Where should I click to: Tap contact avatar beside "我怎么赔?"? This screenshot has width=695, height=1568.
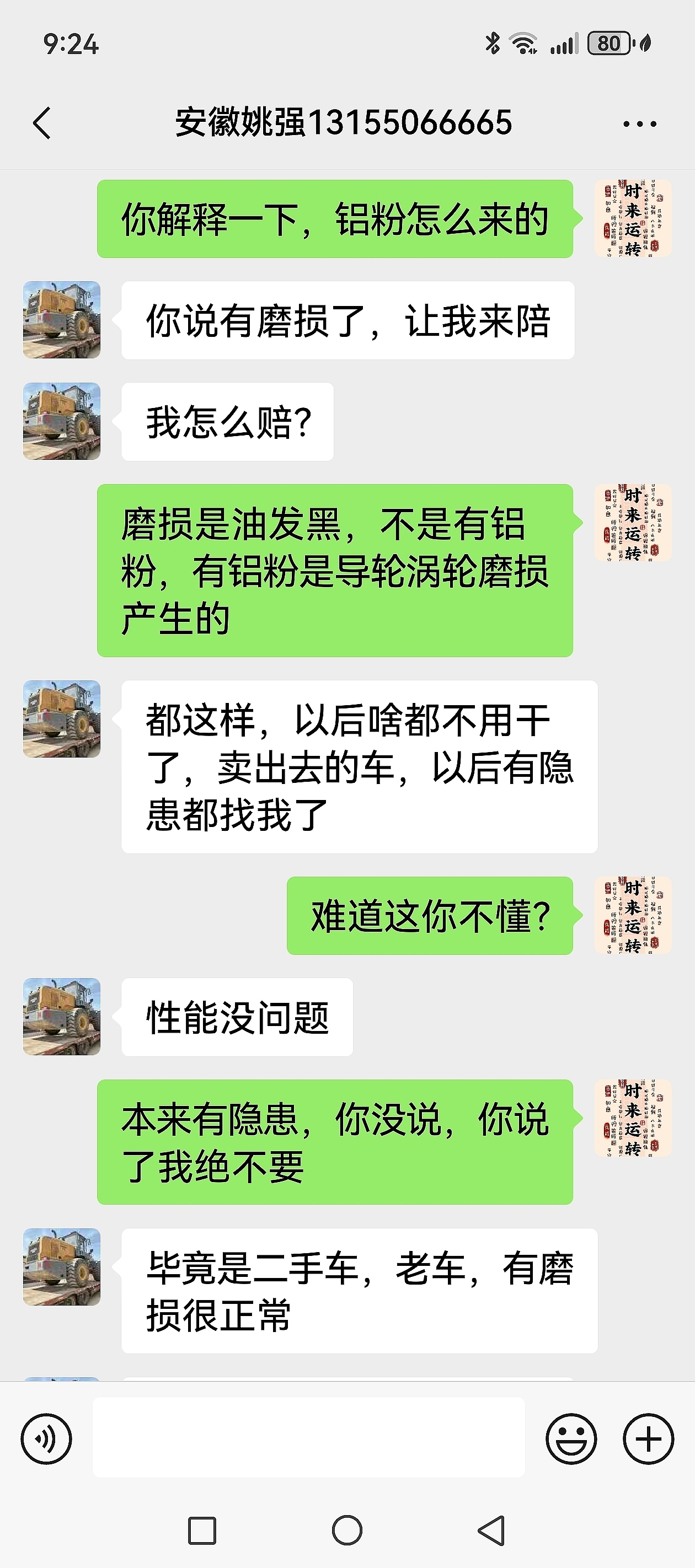click(62, 421)
